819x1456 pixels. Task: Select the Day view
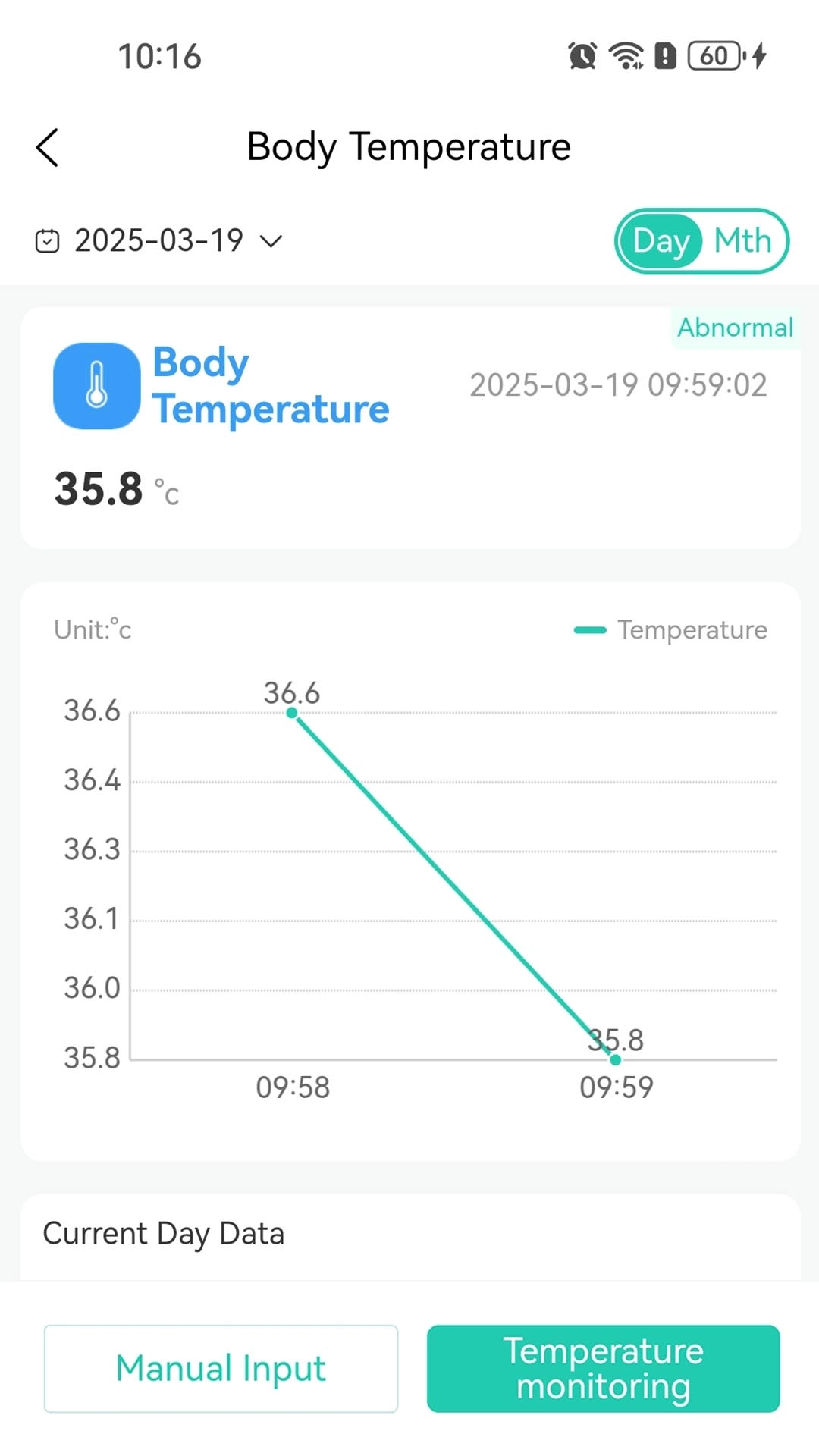tap(661, 241)
